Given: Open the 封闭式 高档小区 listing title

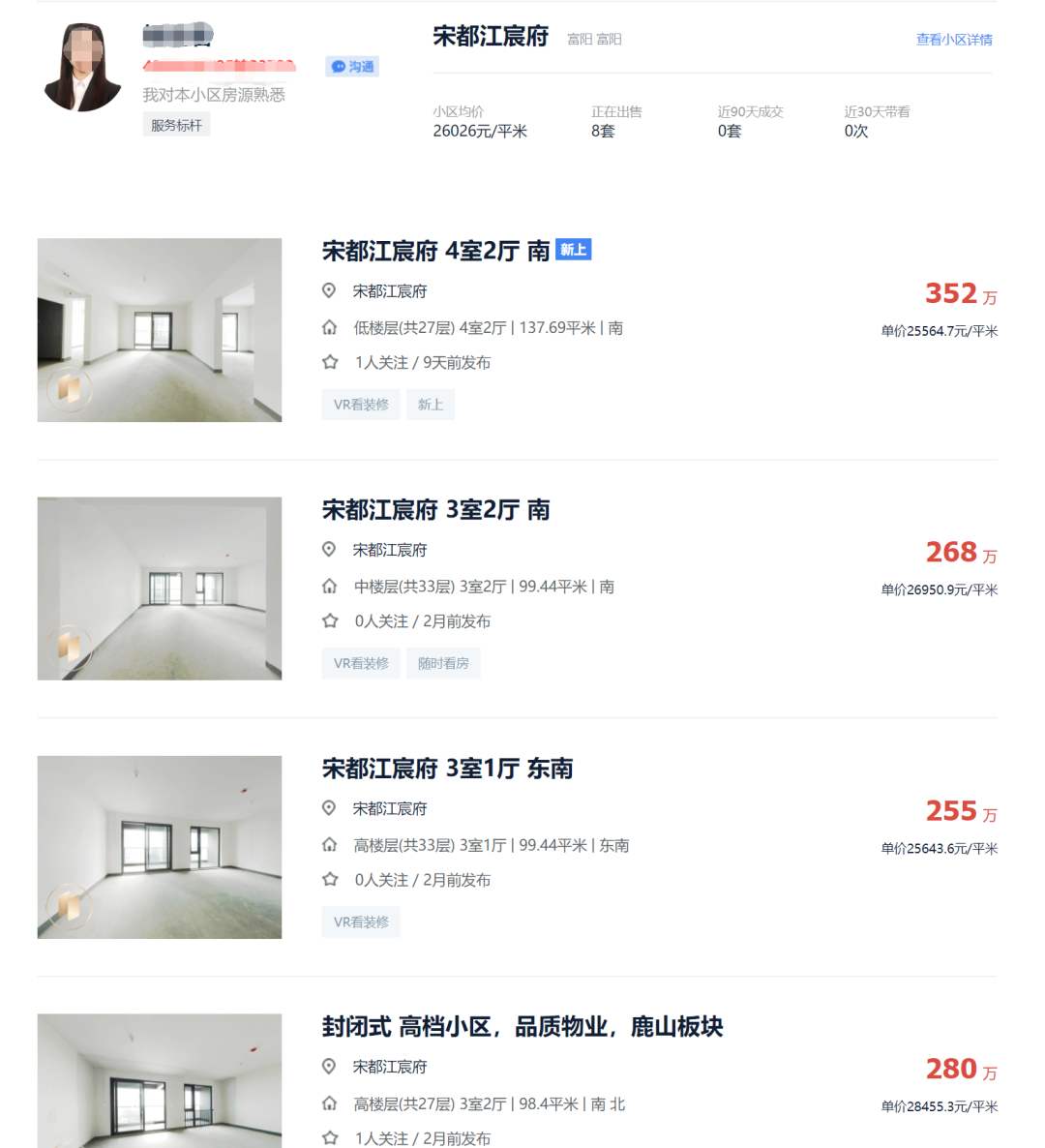Looking at the screenshot, I should (x=522, y=1027).
